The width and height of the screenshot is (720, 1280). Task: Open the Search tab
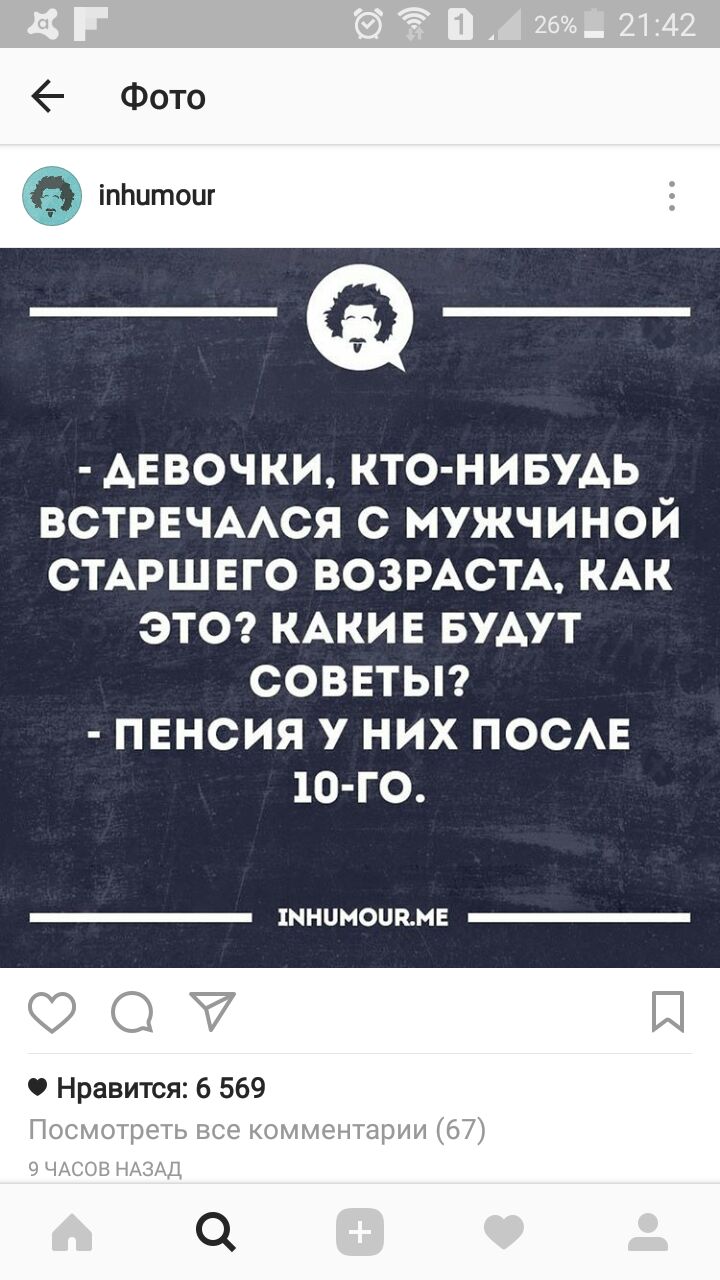[216, 1232]
